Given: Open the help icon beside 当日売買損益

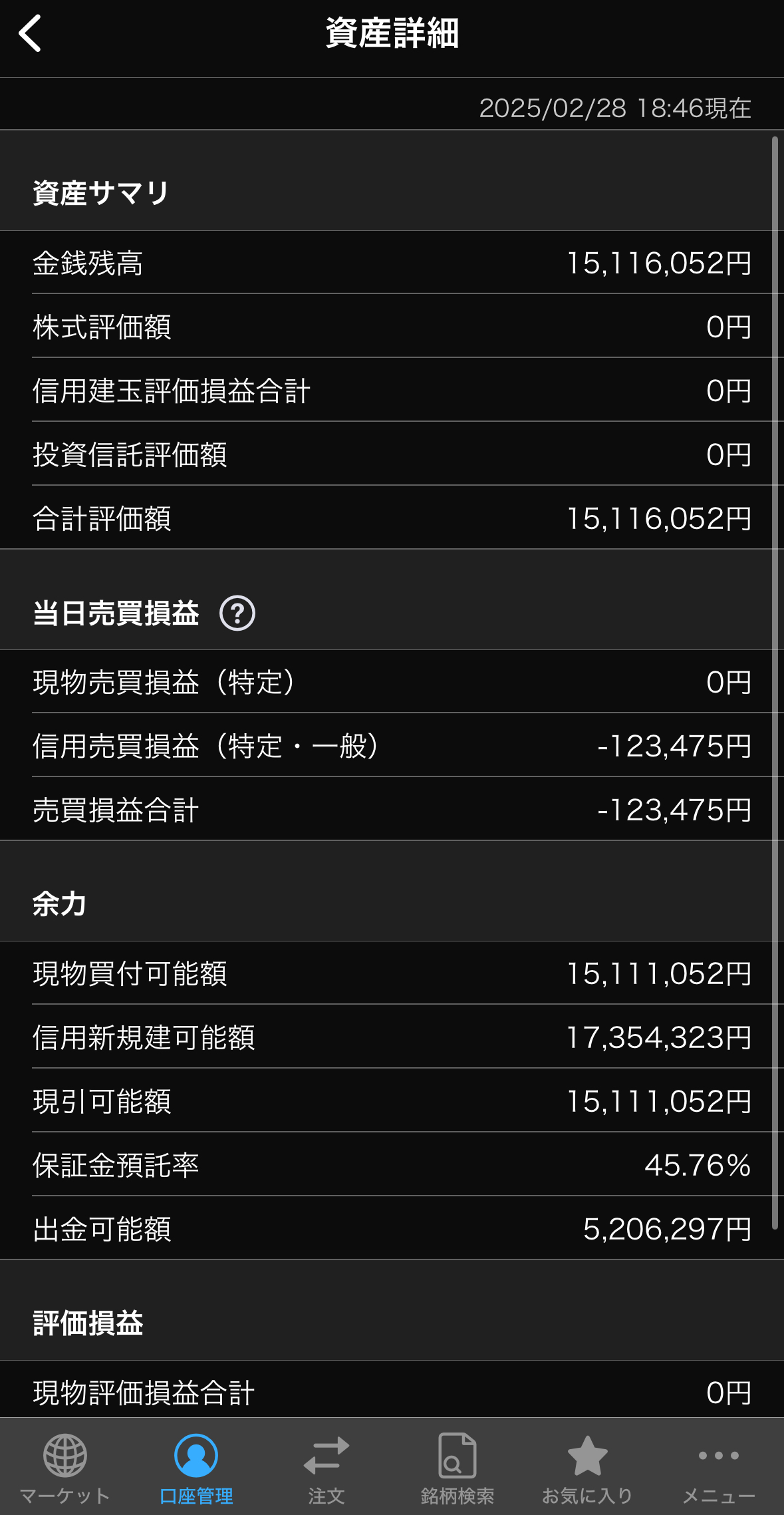Looking at the screenshot, I should tap(237, 613).
